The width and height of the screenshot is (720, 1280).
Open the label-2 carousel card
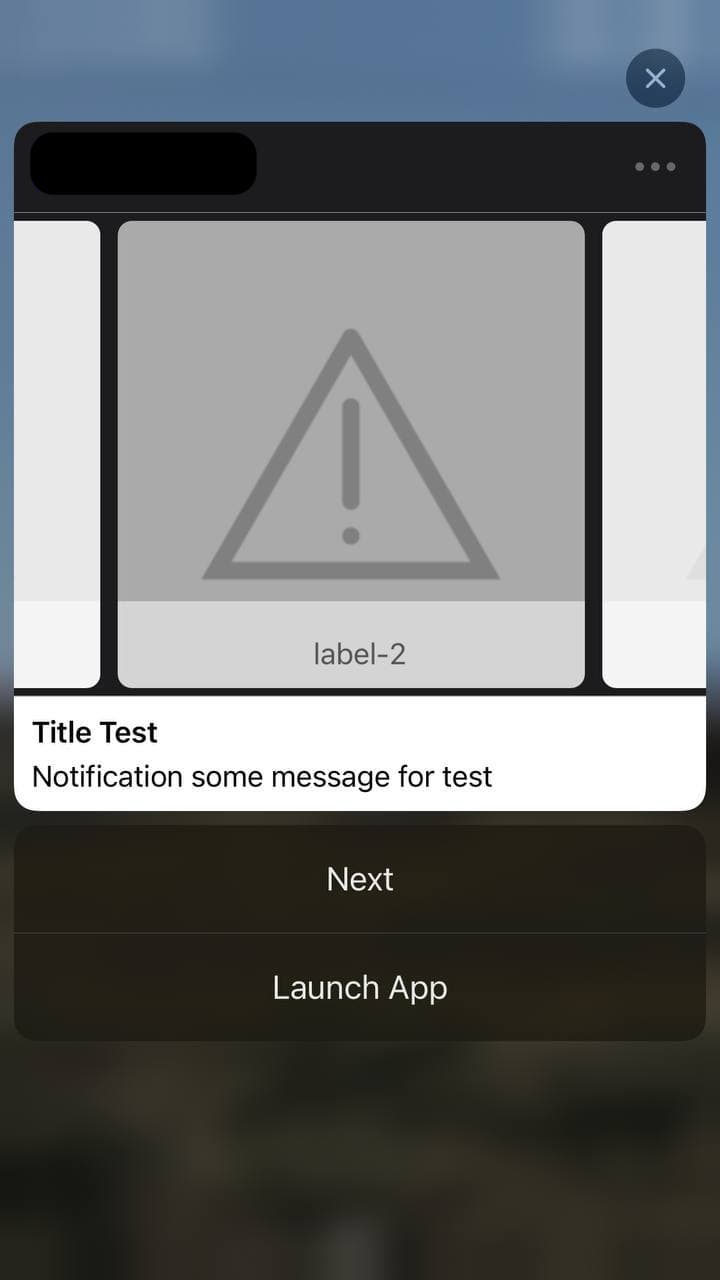[x=351, y=454]
